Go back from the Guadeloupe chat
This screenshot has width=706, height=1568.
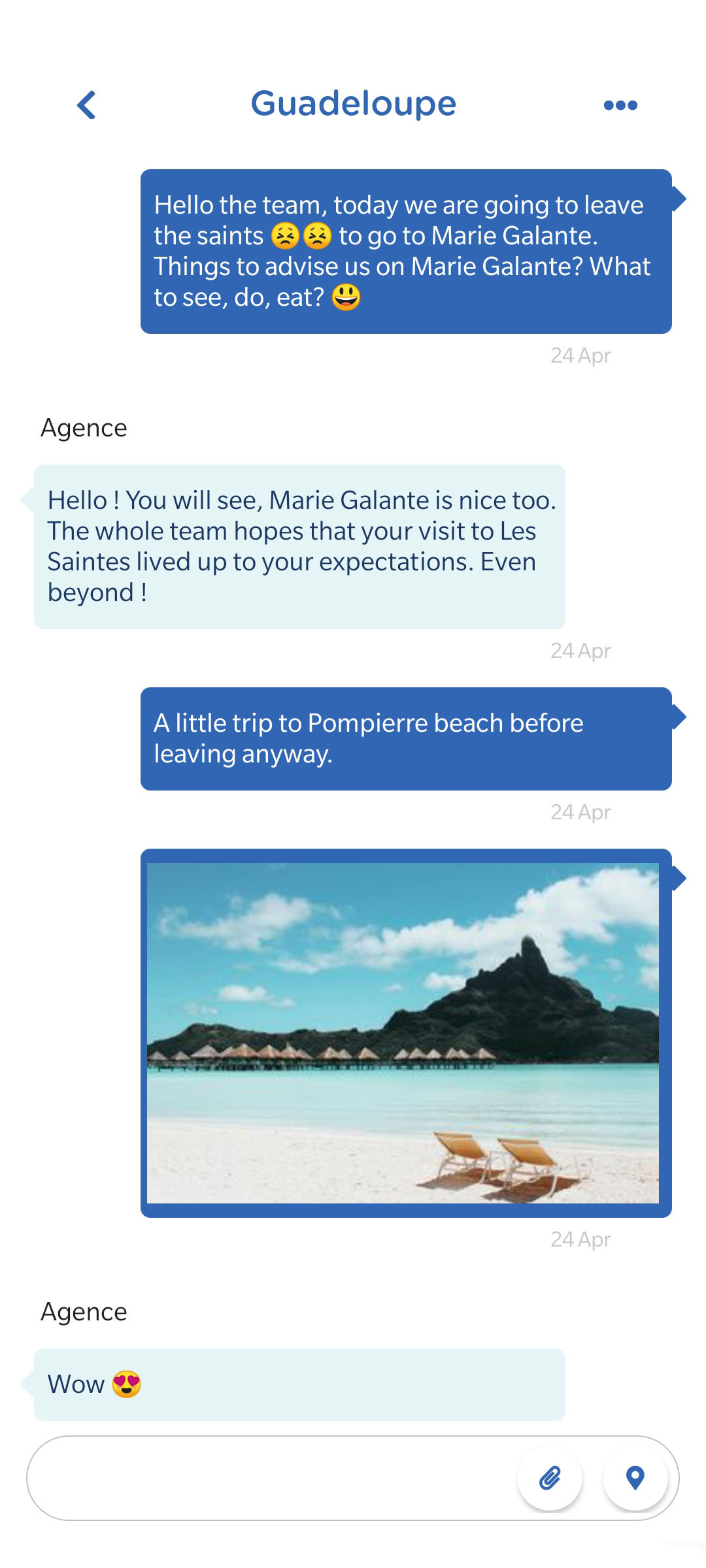click(x=86, y=105)
